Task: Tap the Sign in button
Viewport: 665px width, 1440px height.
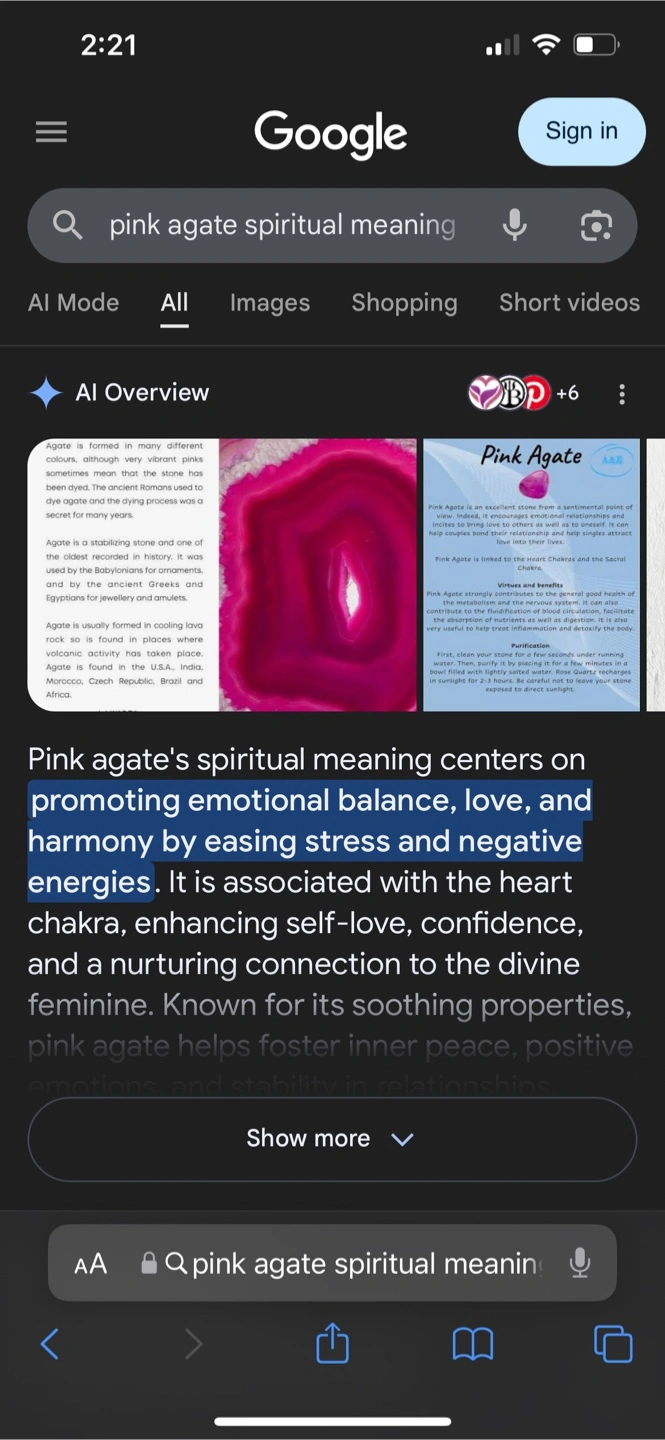Action: pos(581,131)
